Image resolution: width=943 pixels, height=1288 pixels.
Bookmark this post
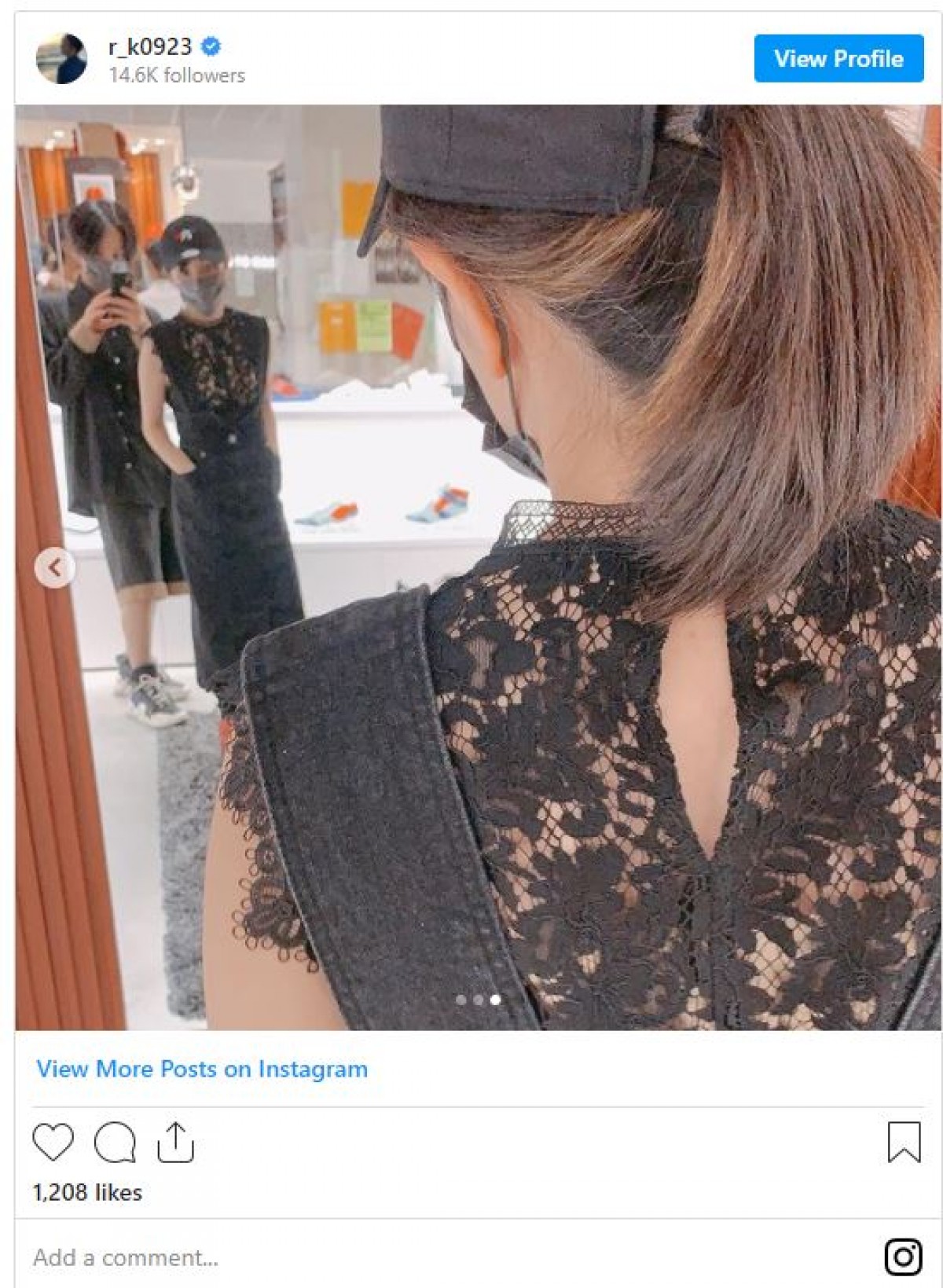coord(904,1142)
